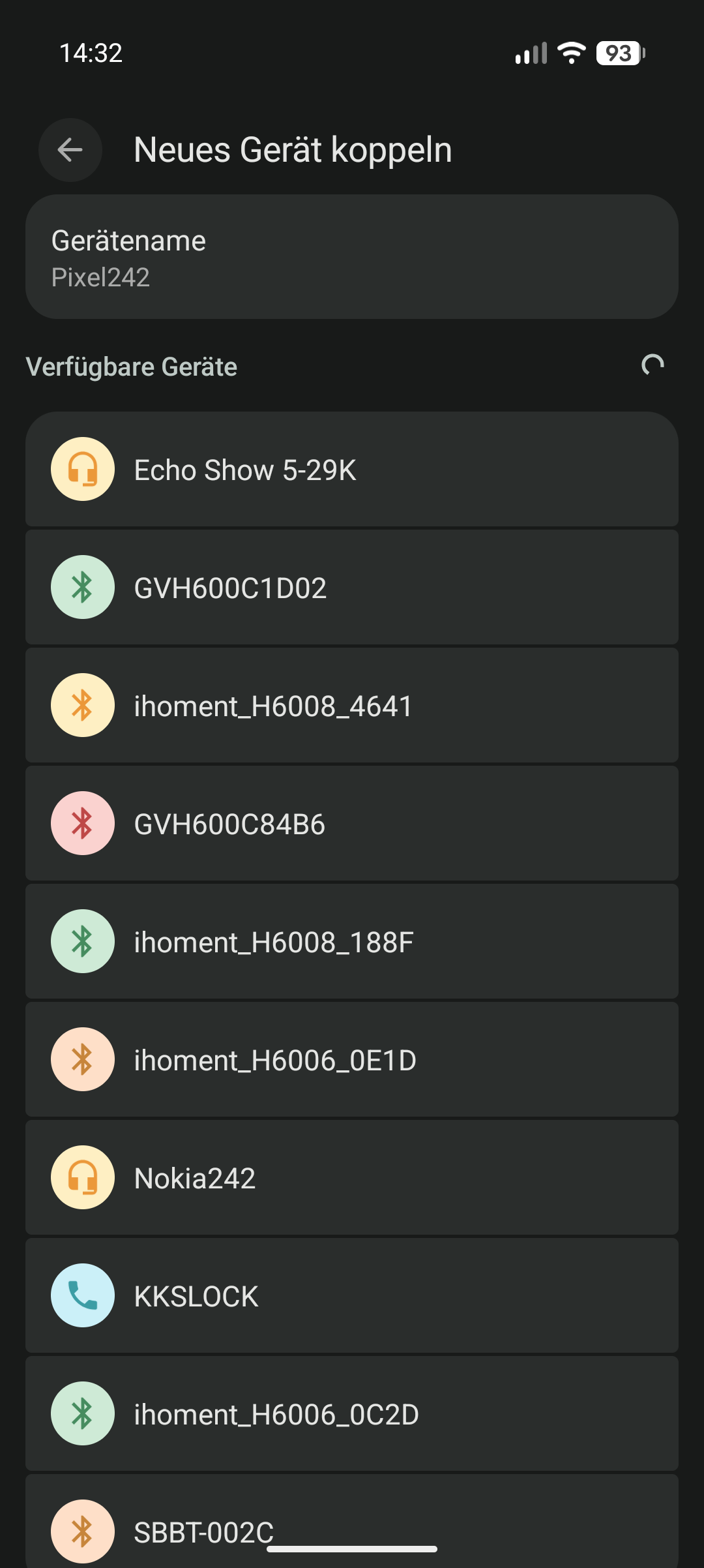Select device GVH600C1D02
704x1568 pixels.
(352, 588)
